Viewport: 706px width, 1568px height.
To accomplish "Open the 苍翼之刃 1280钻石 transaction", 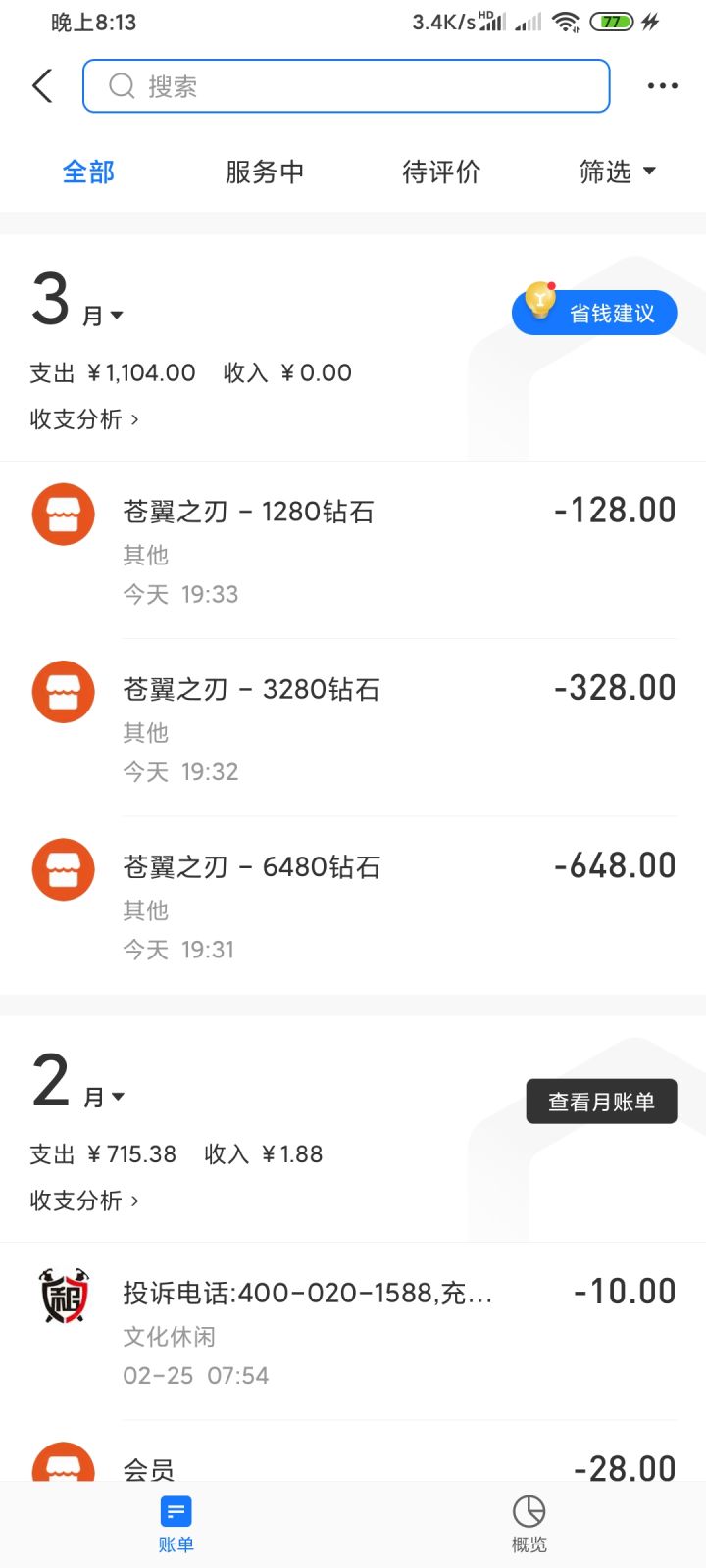I will [353, 550].
